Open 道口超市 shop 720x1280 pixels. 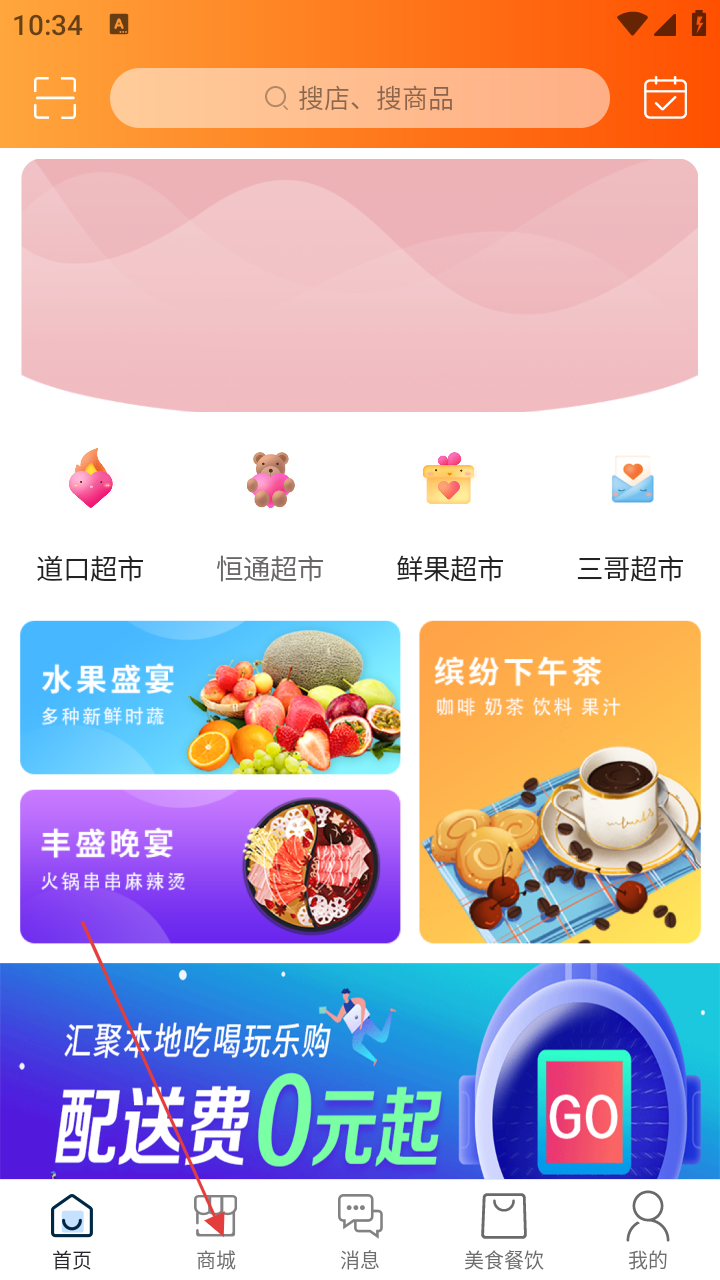tap(90, 515)
